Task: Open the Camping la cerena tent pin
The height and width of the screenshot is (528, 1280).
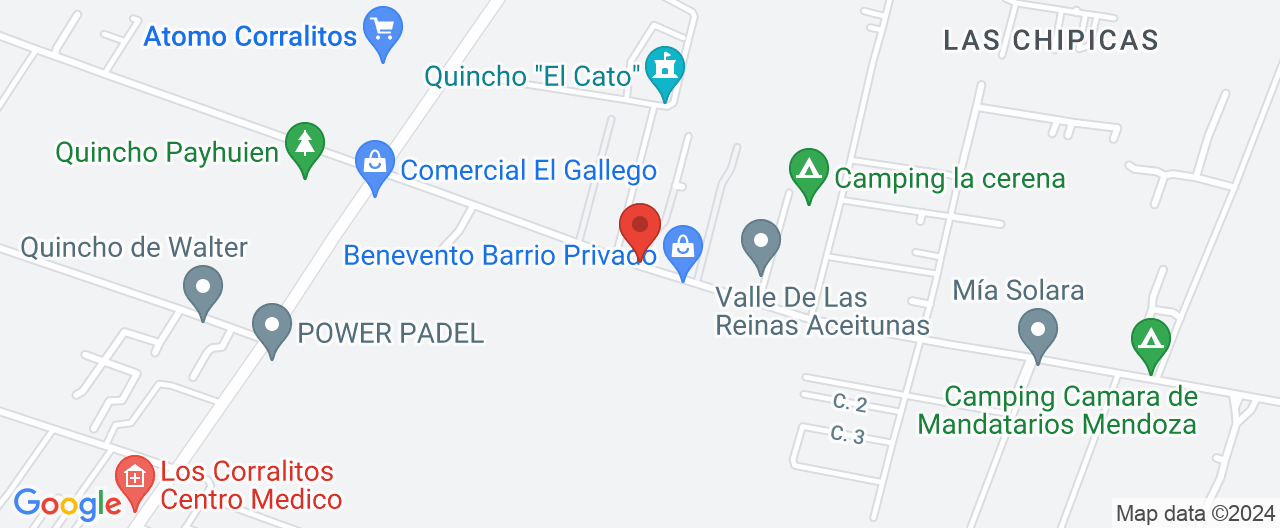Action: tap(808, 170)
